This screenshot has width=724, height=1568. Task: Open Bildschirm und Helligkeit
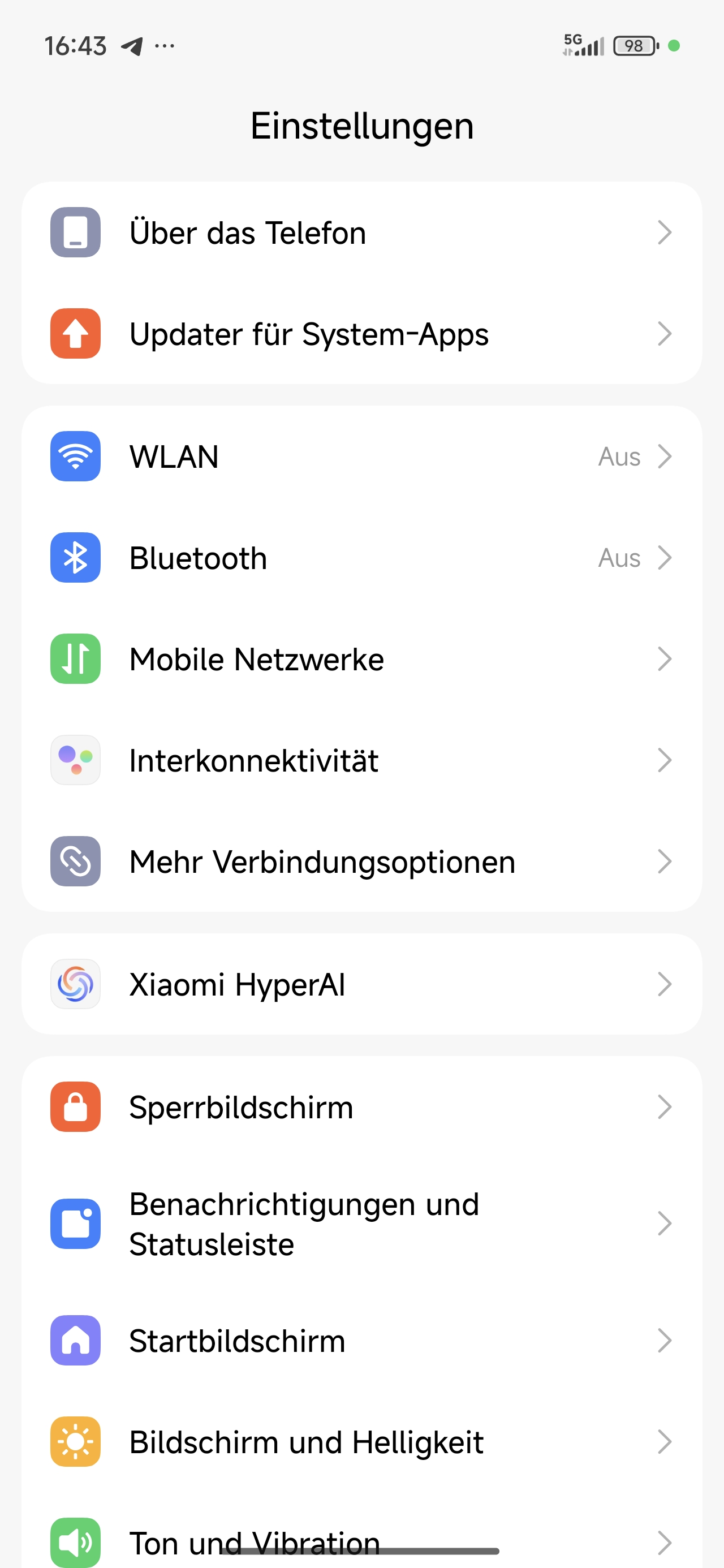361,1442
